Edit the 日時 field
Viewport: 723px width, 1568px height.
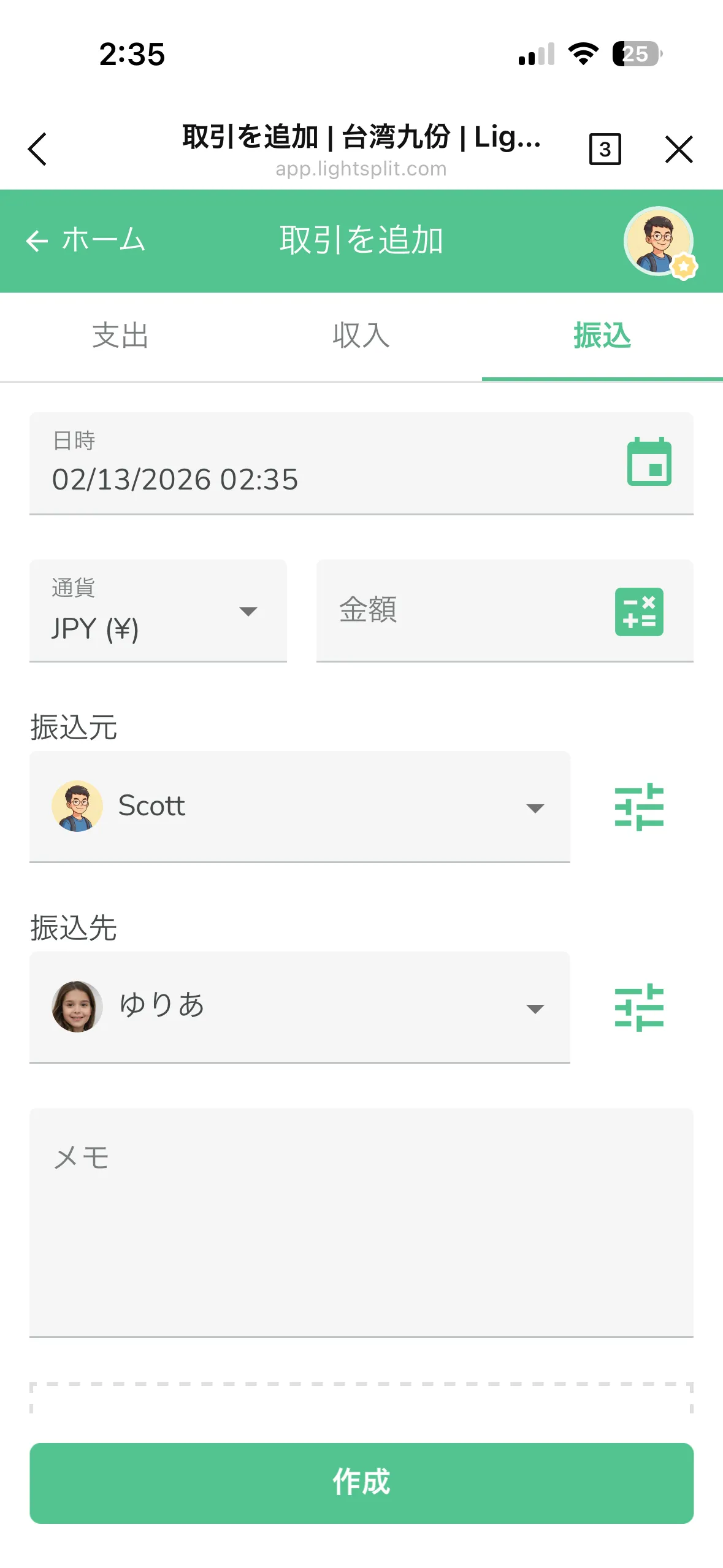pos(307,464)
